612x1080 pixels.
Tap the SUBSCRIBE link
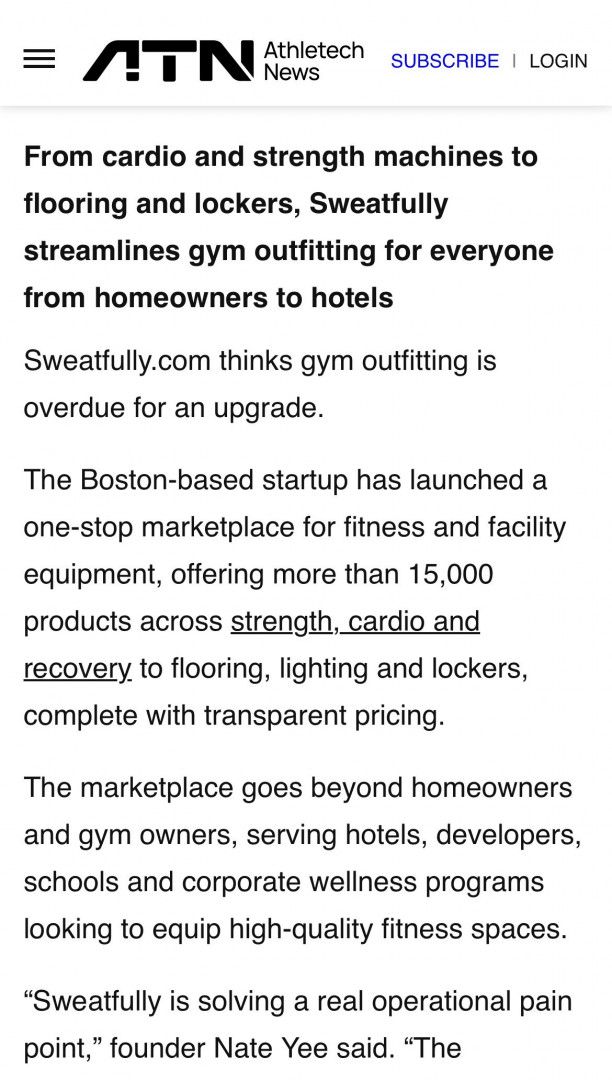pyautogui.click(x=444, y=61)
